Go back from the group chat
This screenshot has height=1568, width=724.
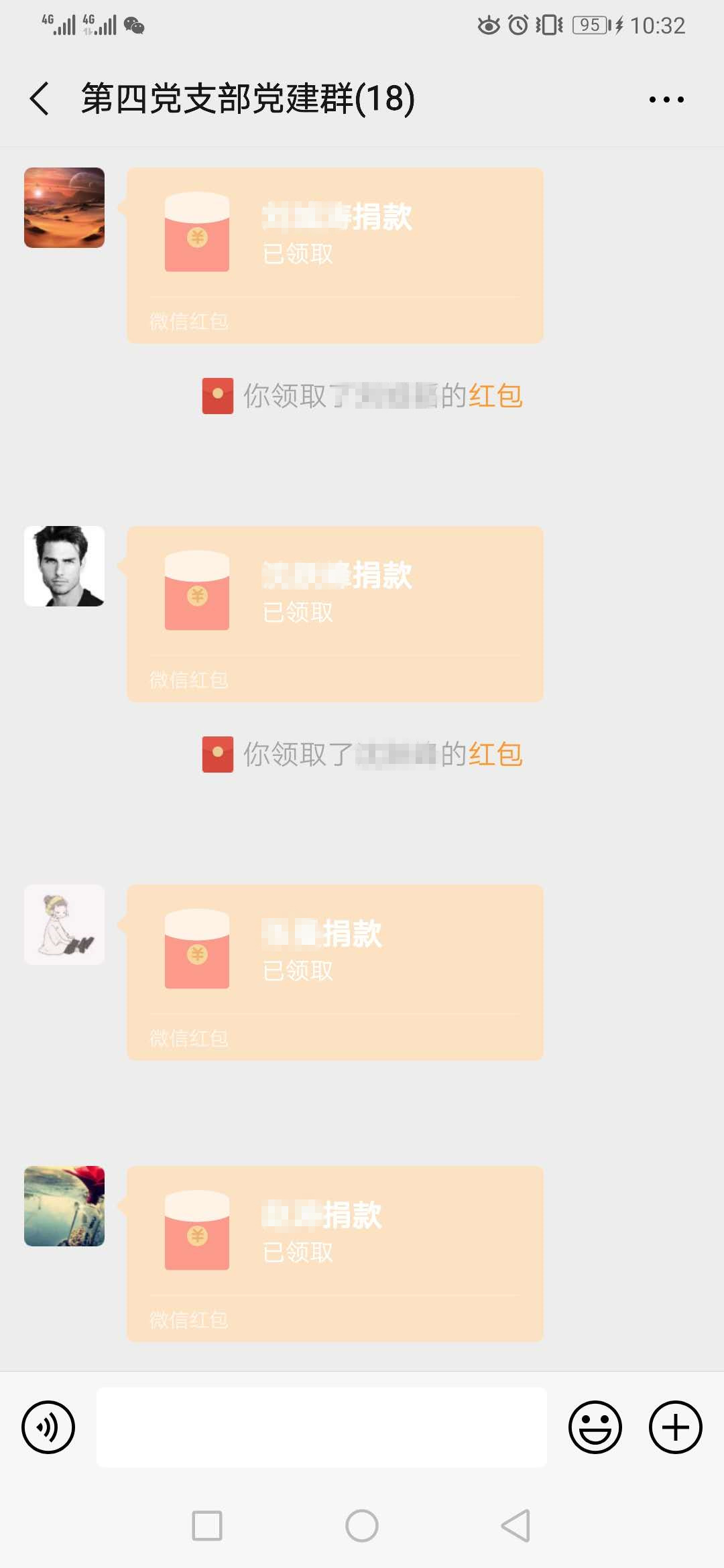tap(40, 99)
